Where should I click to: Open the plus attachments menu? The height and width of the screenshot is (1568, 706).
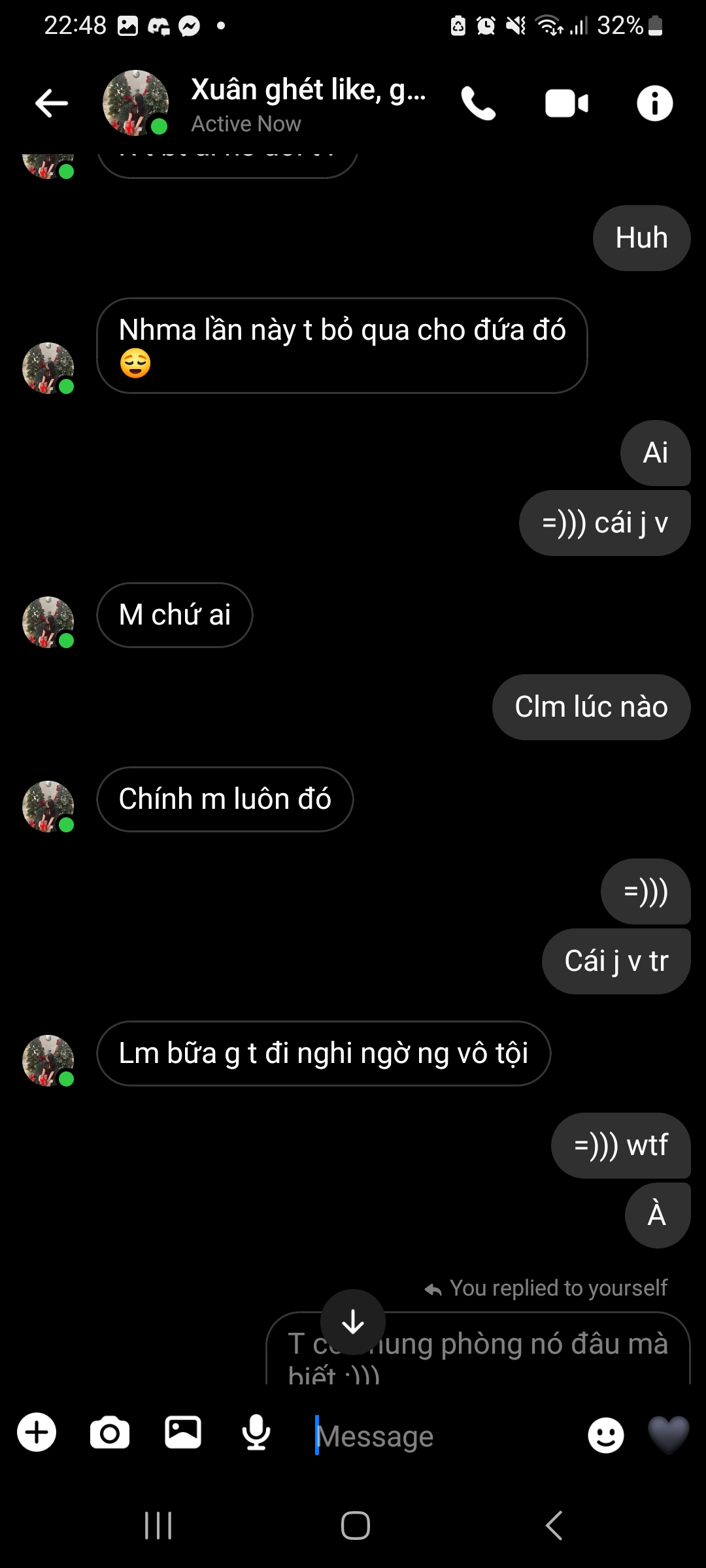pyautogui.click(x=37, y=1432)
